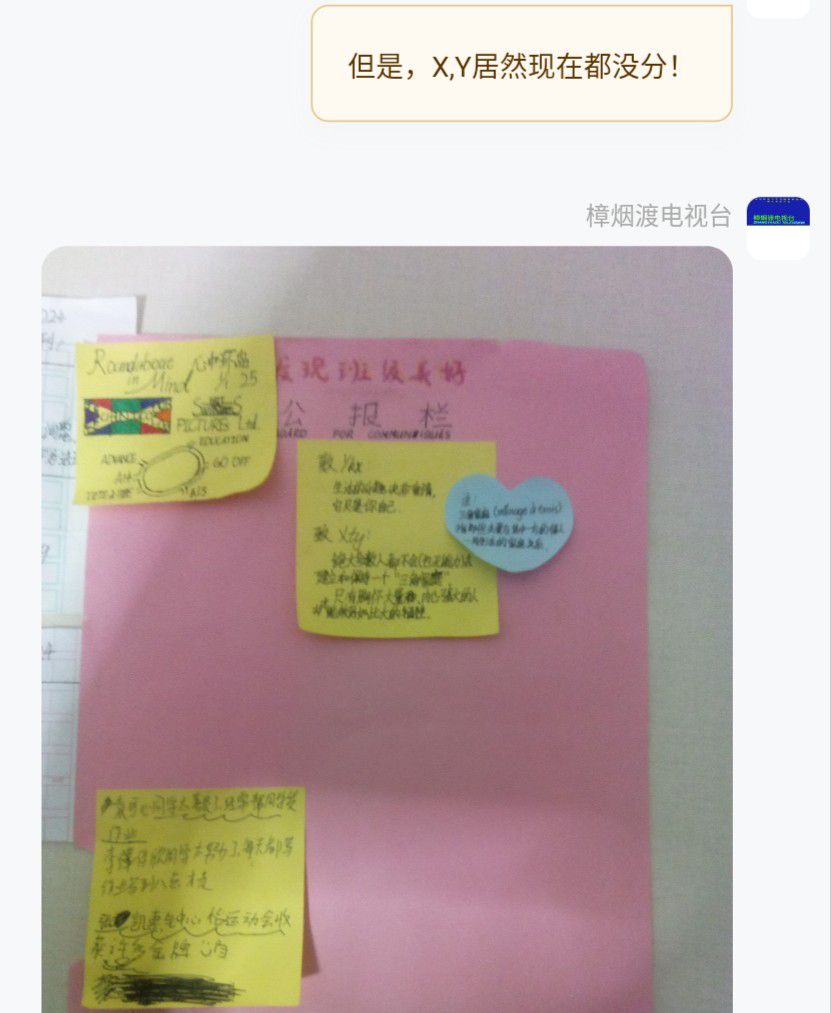831x1013 pixels.
Task: Open the bulletin board photo in chat
Action: (386, 630)
